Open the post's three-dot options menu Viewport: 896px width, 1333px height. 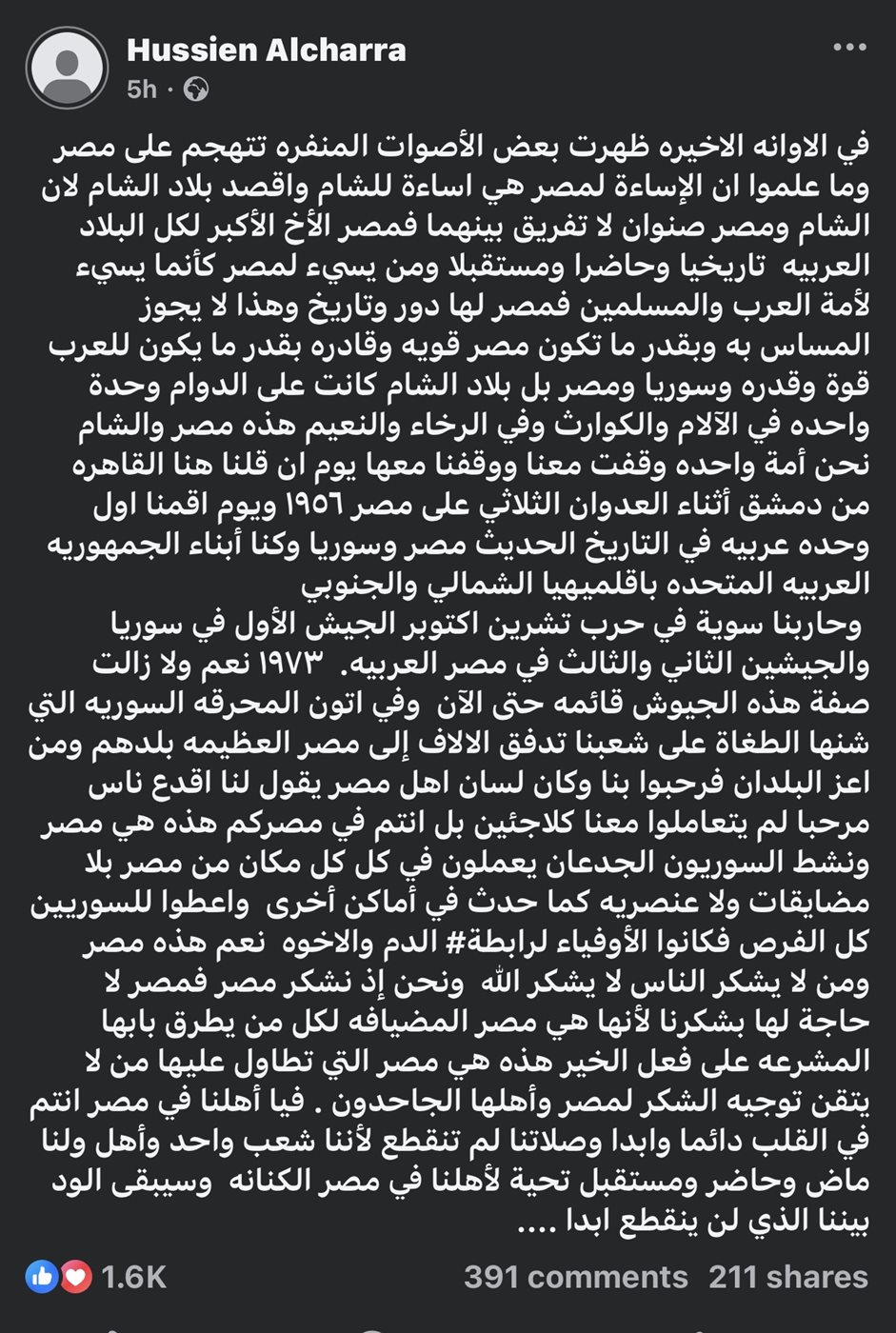pyautogui.click(x=849, y=48)
